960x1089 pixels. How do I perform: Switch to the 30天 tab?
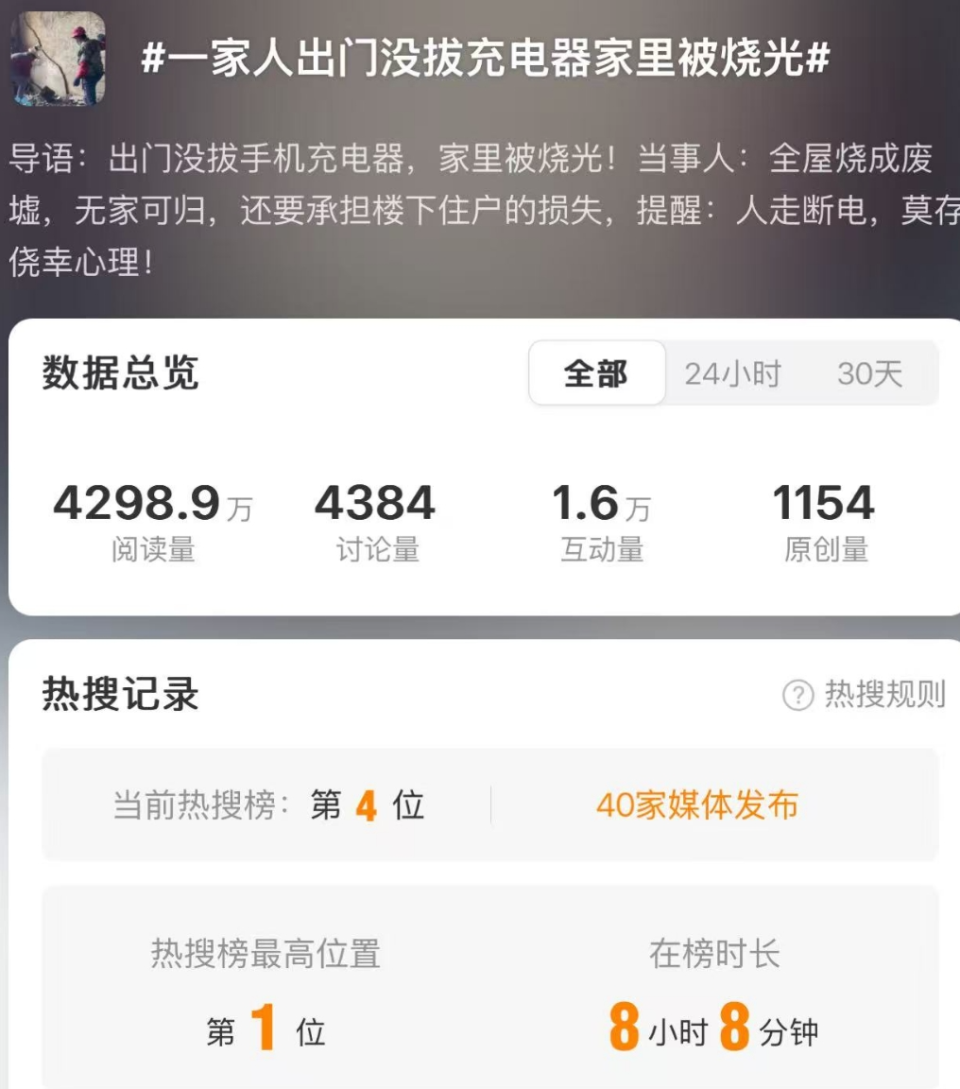point(869,374)
